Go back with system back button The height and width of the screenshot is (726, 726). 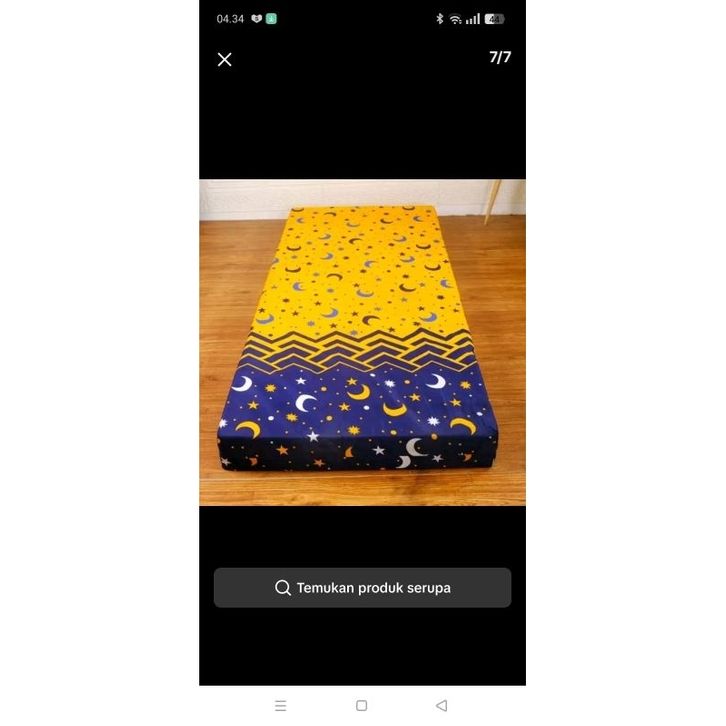[x=442, y=705]
